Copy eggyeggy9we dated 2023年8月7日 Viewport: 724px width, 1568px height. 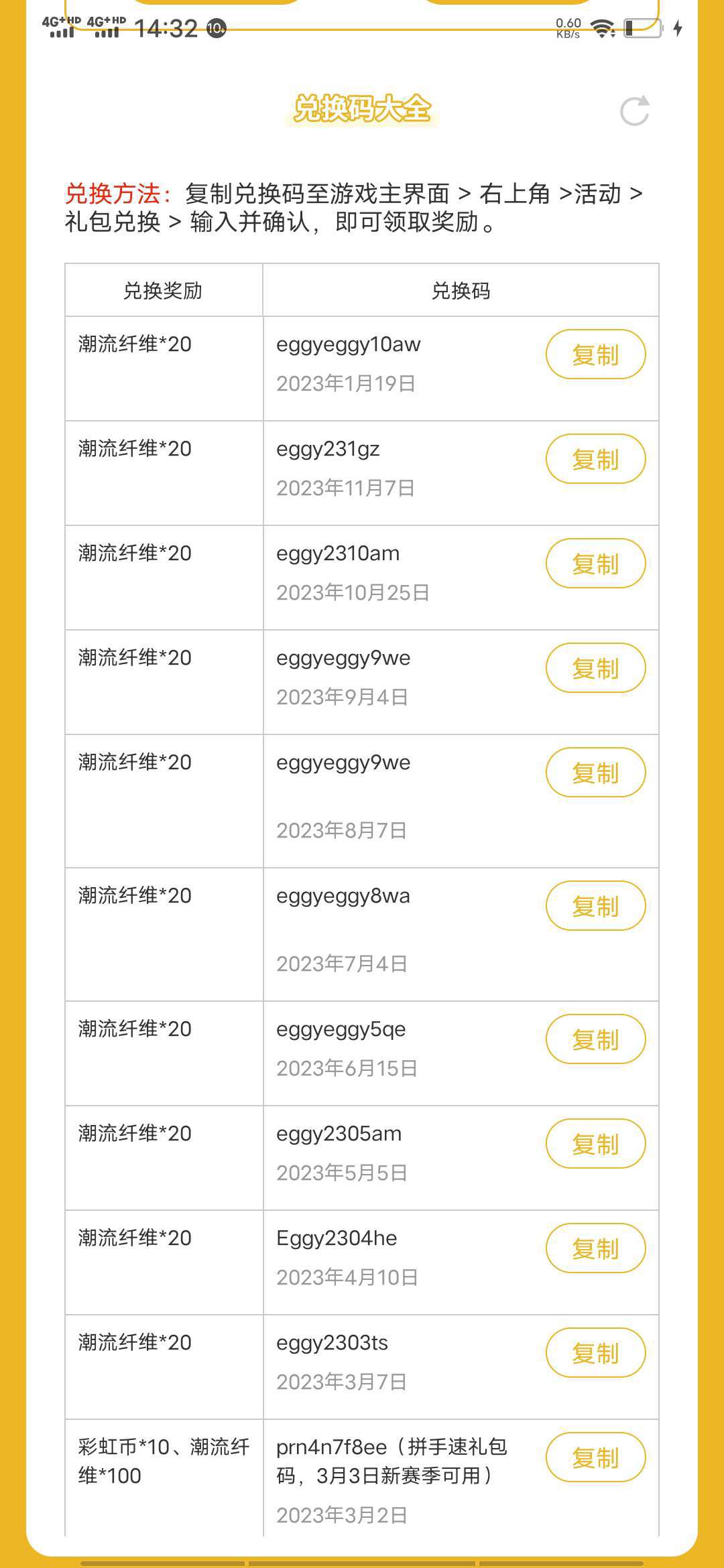pos(595,773)
